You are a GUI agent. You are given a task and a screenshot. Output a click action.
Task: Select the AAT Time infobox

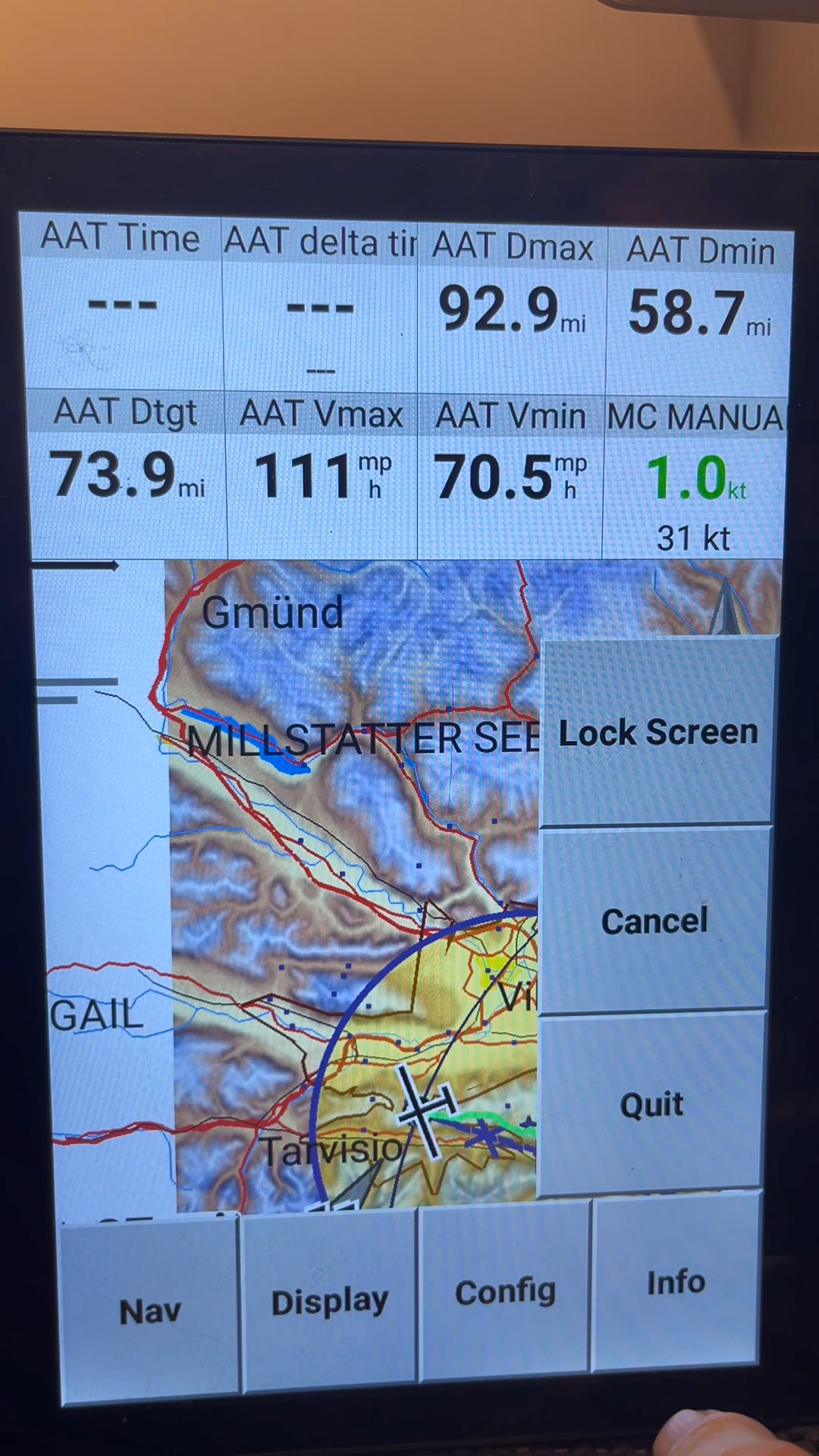(x=121, y=302)
